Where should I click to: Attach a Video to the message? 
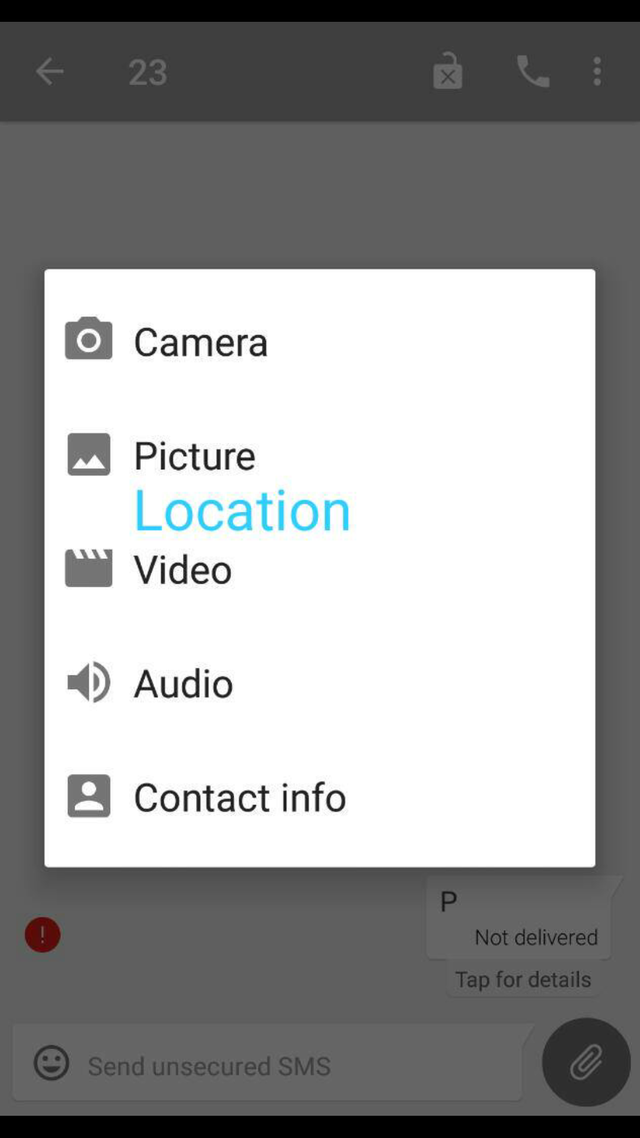coord(319,570)
